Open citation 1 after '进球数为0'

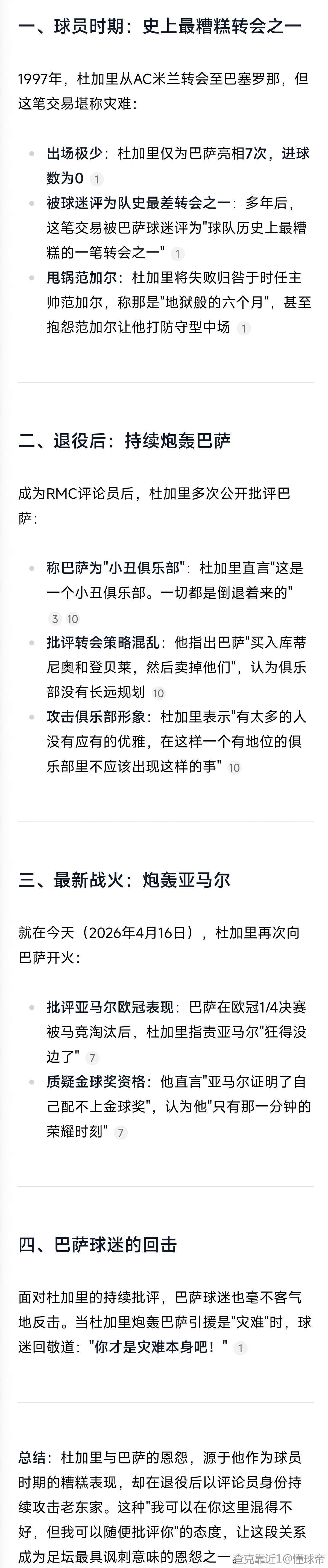(x=96, y=180)
